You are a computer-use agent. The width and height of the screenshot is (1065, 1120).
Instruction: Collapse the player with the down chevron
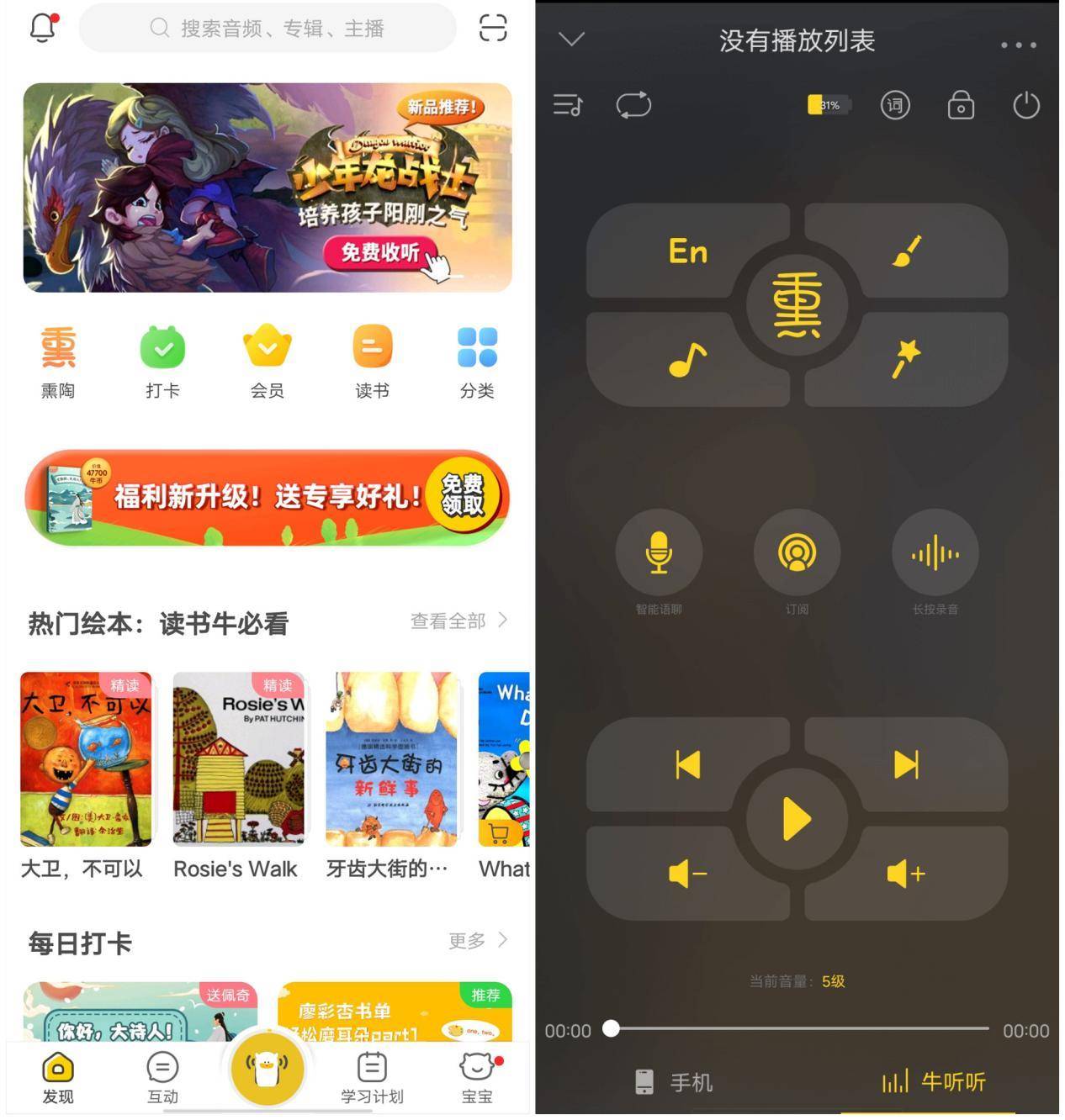point(571,39)
